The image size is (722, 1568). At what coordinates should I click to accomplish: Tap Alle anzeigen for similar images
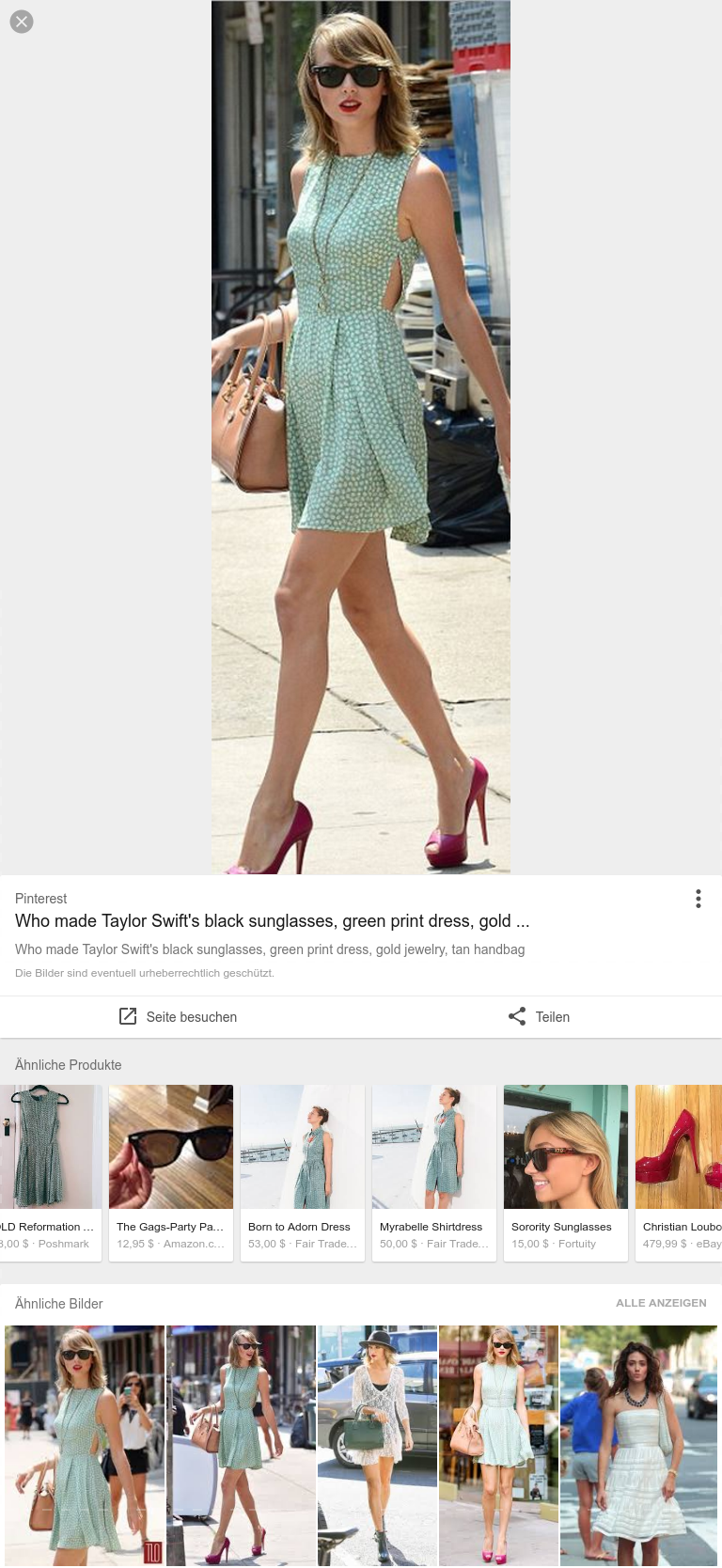(x=661, y=1303)
